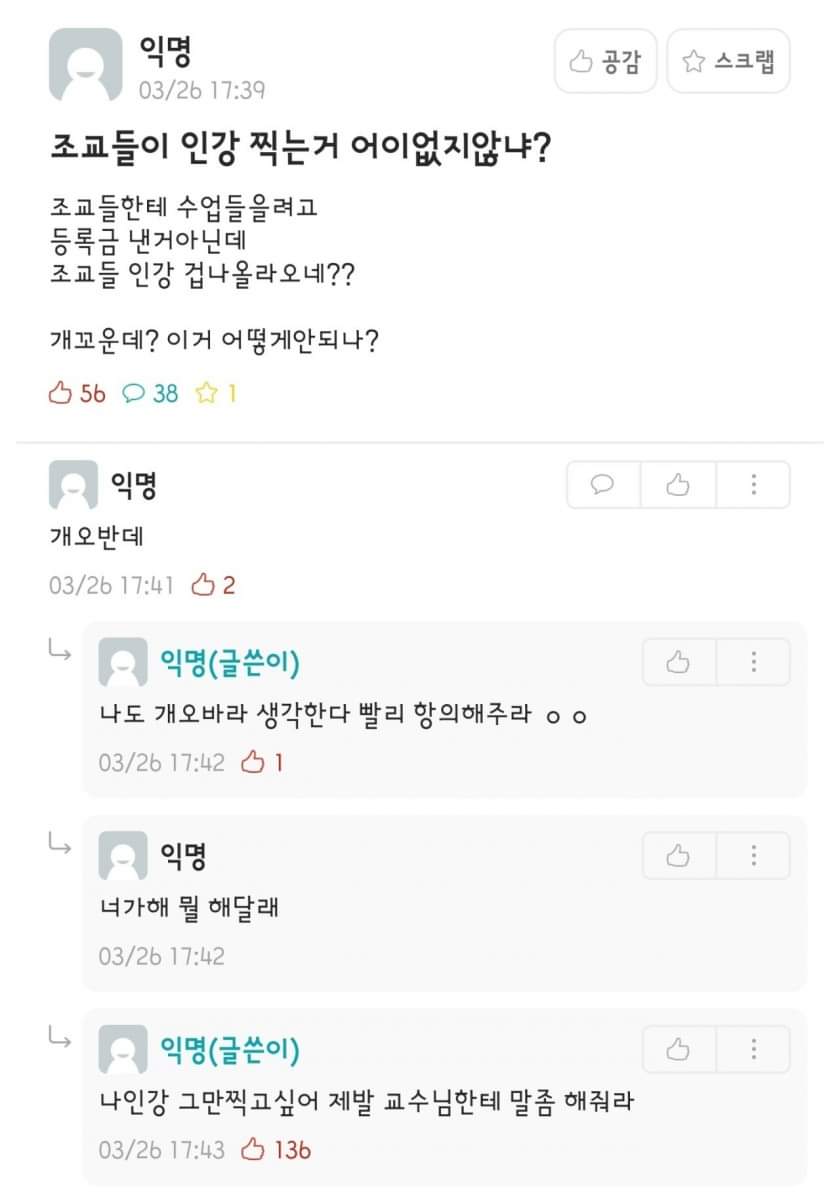Scrap the post with the 스크랩 button

click(x=728, y=62)
